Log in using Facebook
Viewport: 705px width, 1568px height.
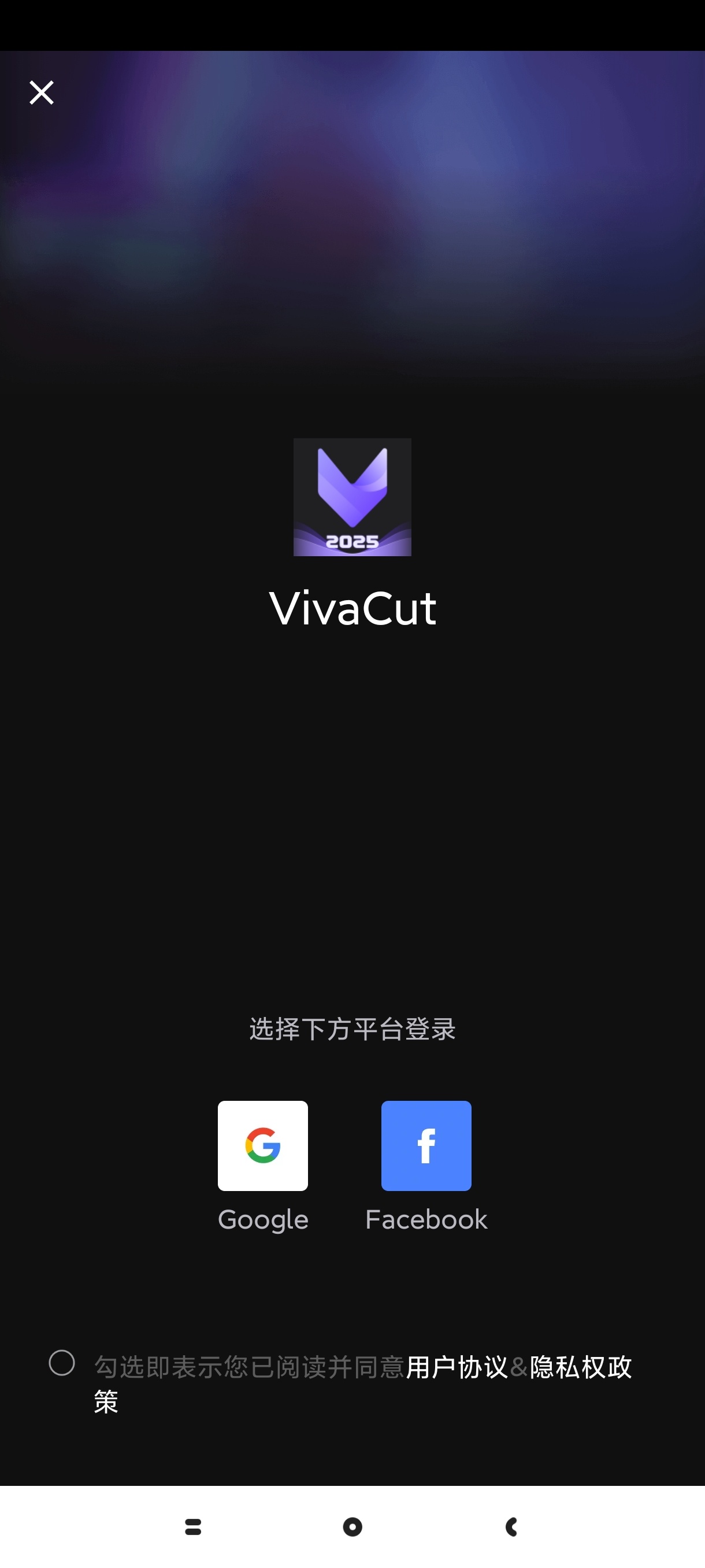pos(426,1145)
